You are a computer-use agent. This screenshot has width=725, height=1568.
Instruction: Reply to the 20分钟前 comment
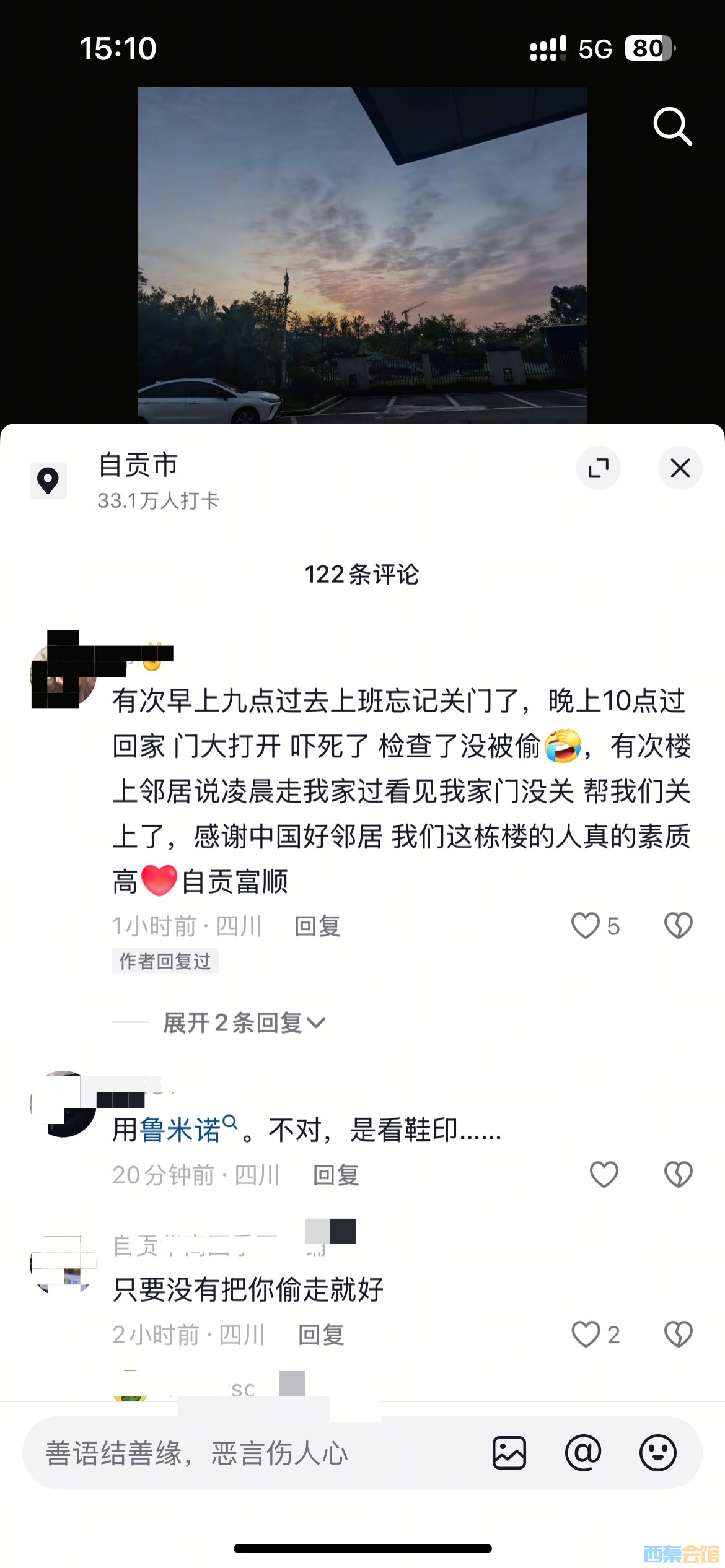pos(336,1175)
